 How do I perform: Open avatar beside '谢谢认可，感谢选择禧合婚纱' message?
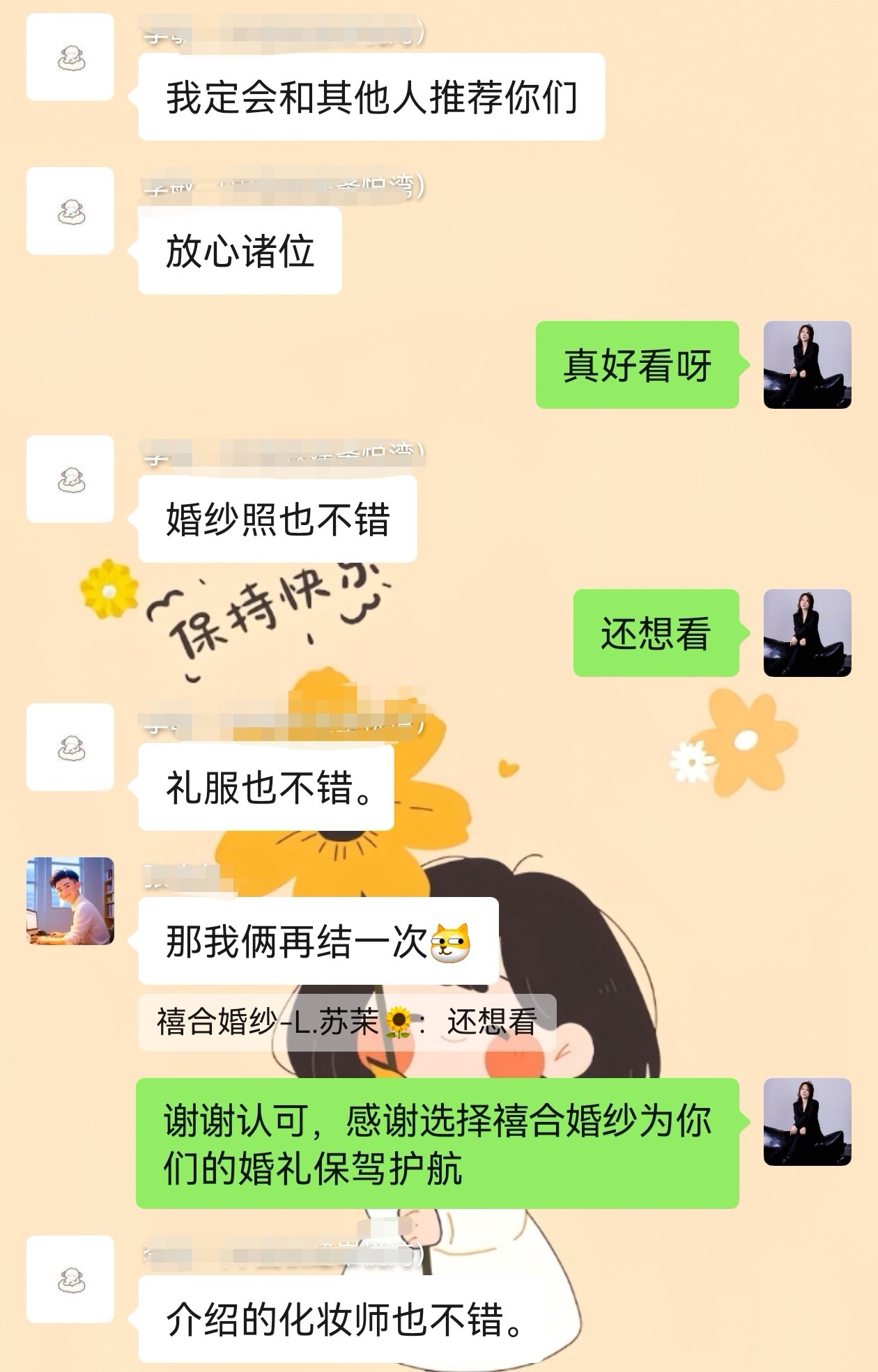point(807,1122)
